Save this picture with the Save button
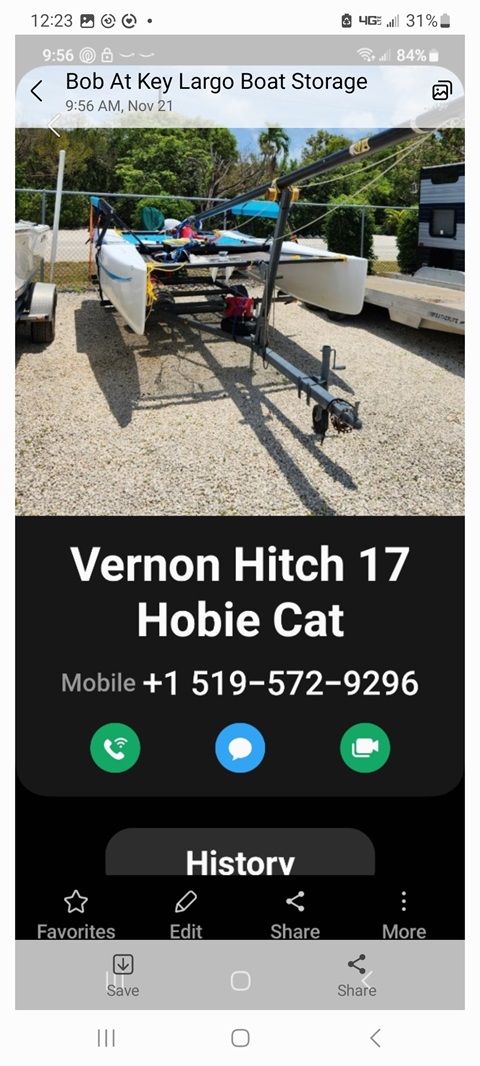 (x=122, y=976)
